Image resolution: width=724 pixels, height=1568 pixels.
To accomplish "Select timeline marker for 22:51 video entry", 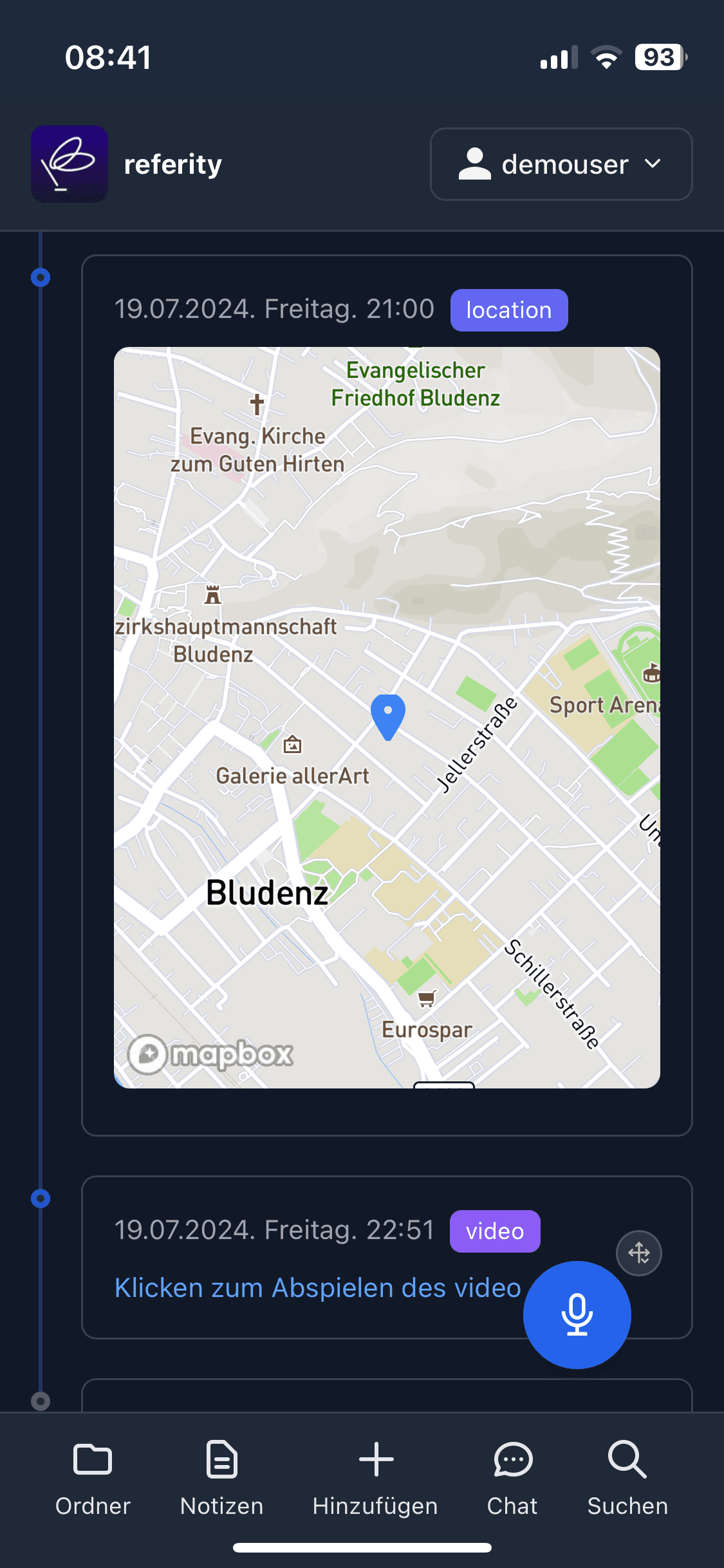I will coord(41,1199).
